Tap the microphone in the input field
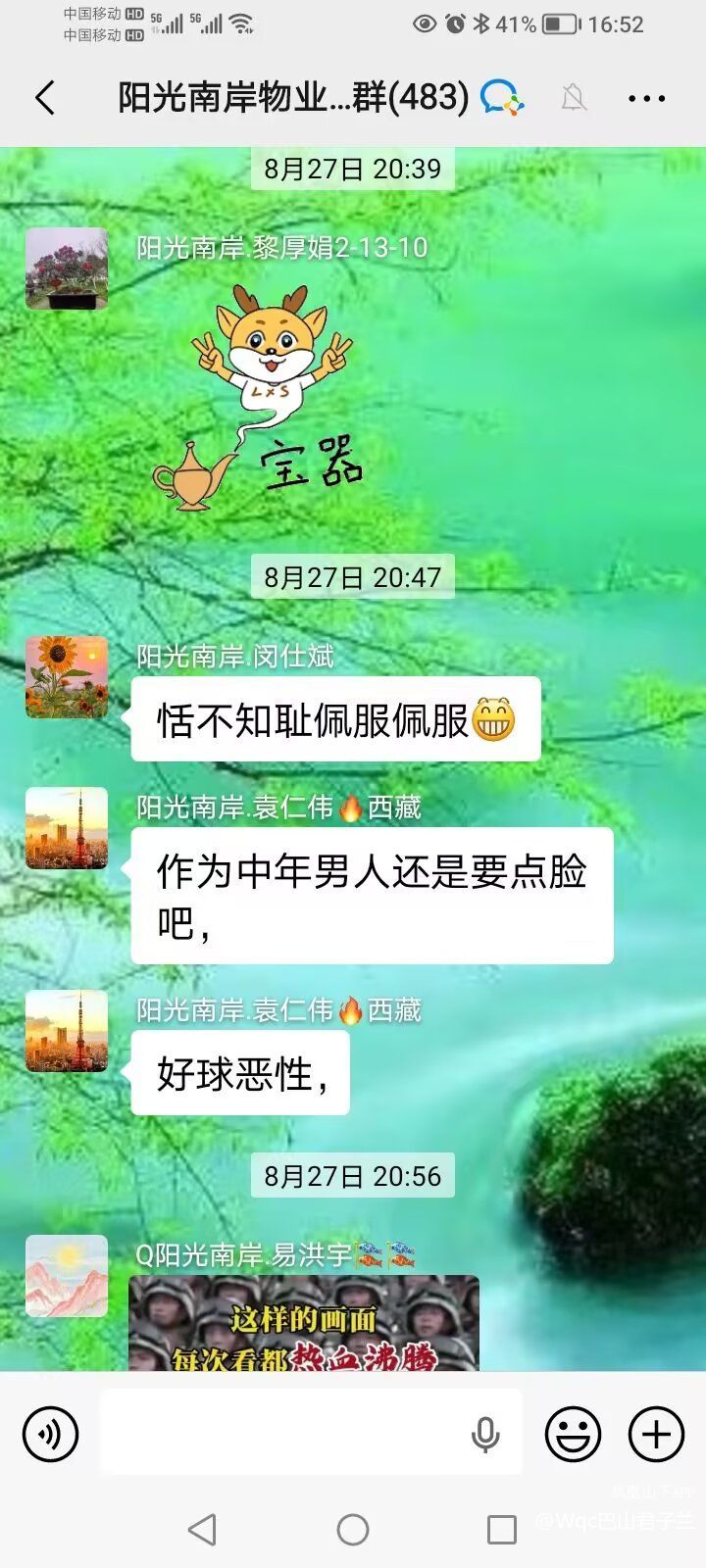706x1568 pixels. [485, 1435]
